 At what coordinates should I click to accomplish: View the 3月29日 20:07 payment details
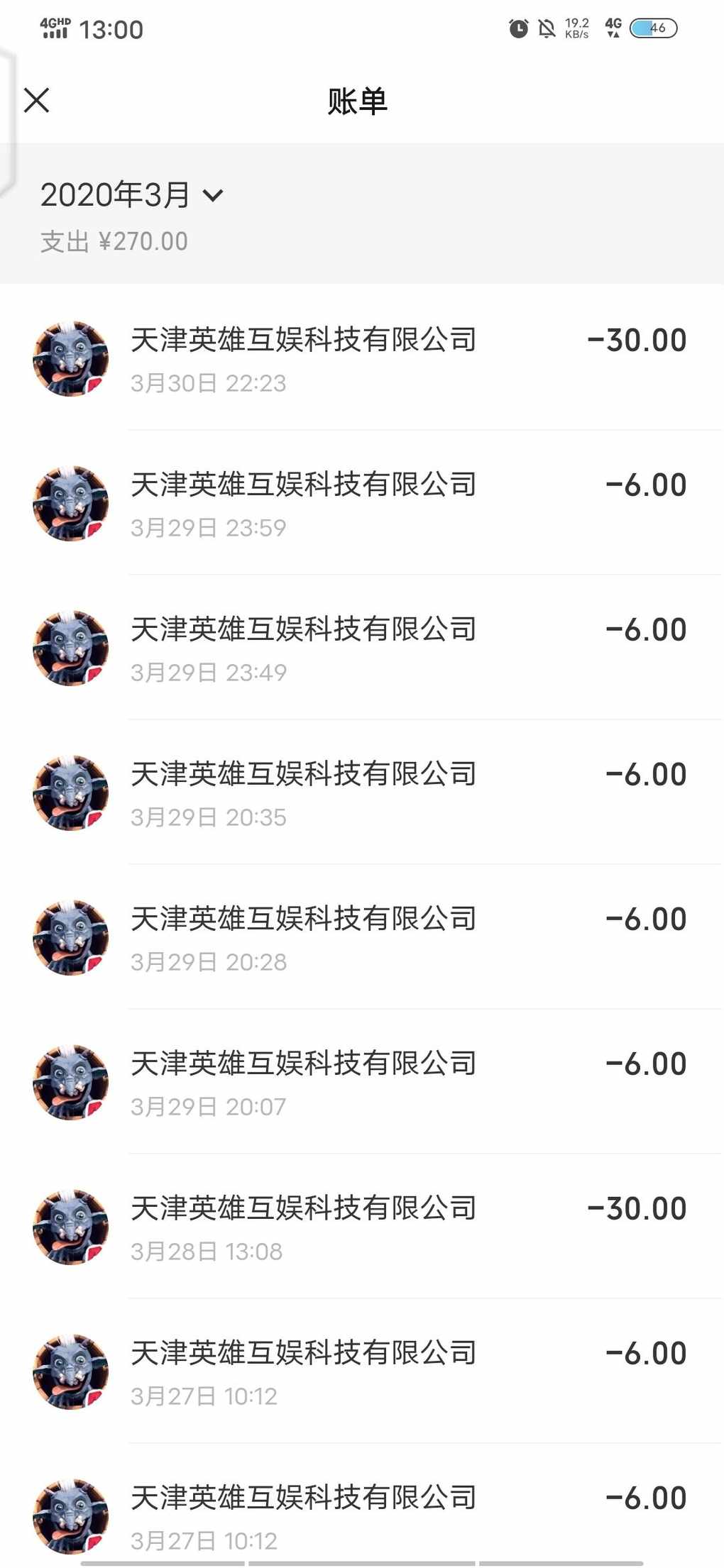pos(362,1081)
